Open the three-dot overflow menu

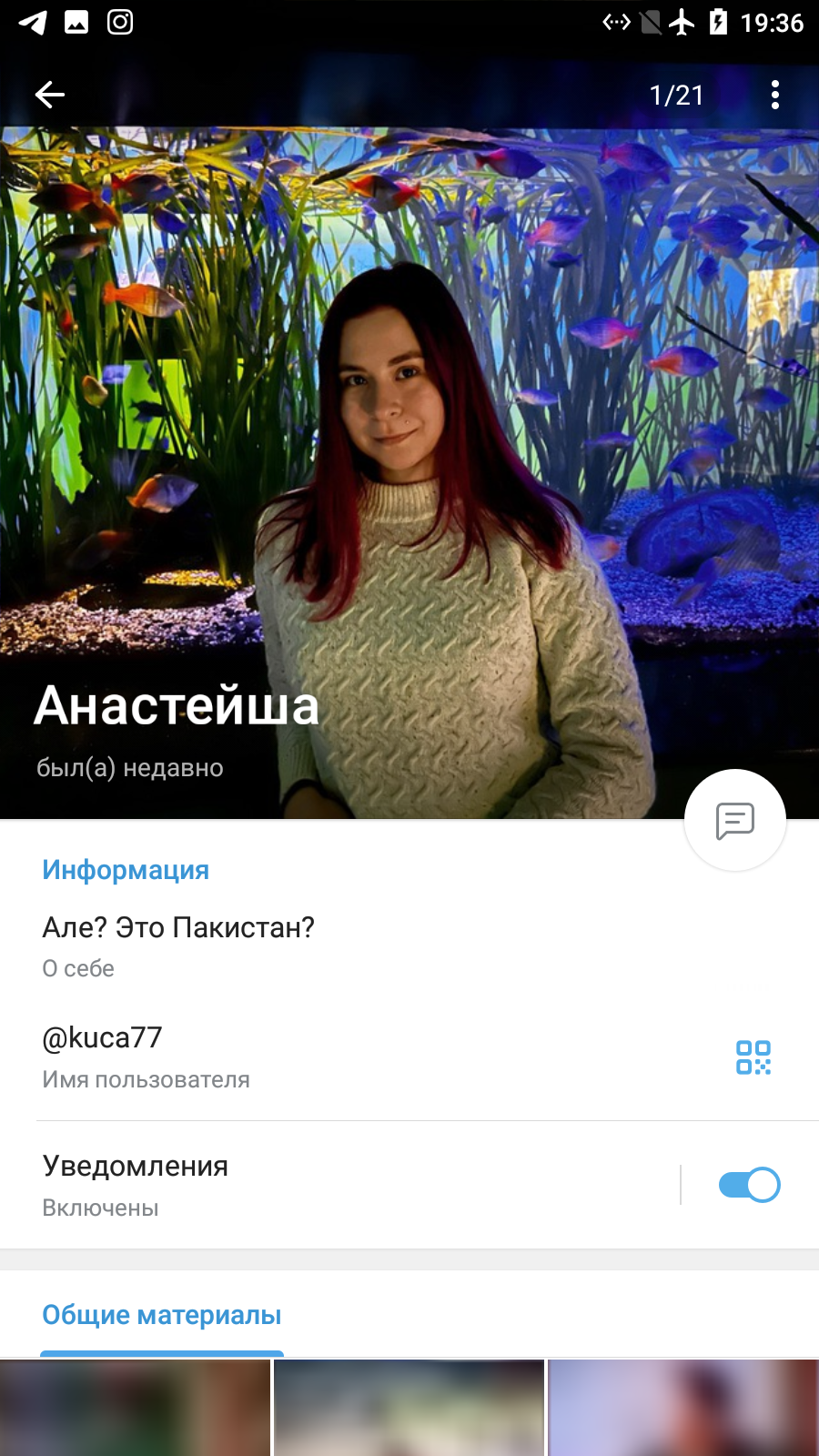[774, 95]
